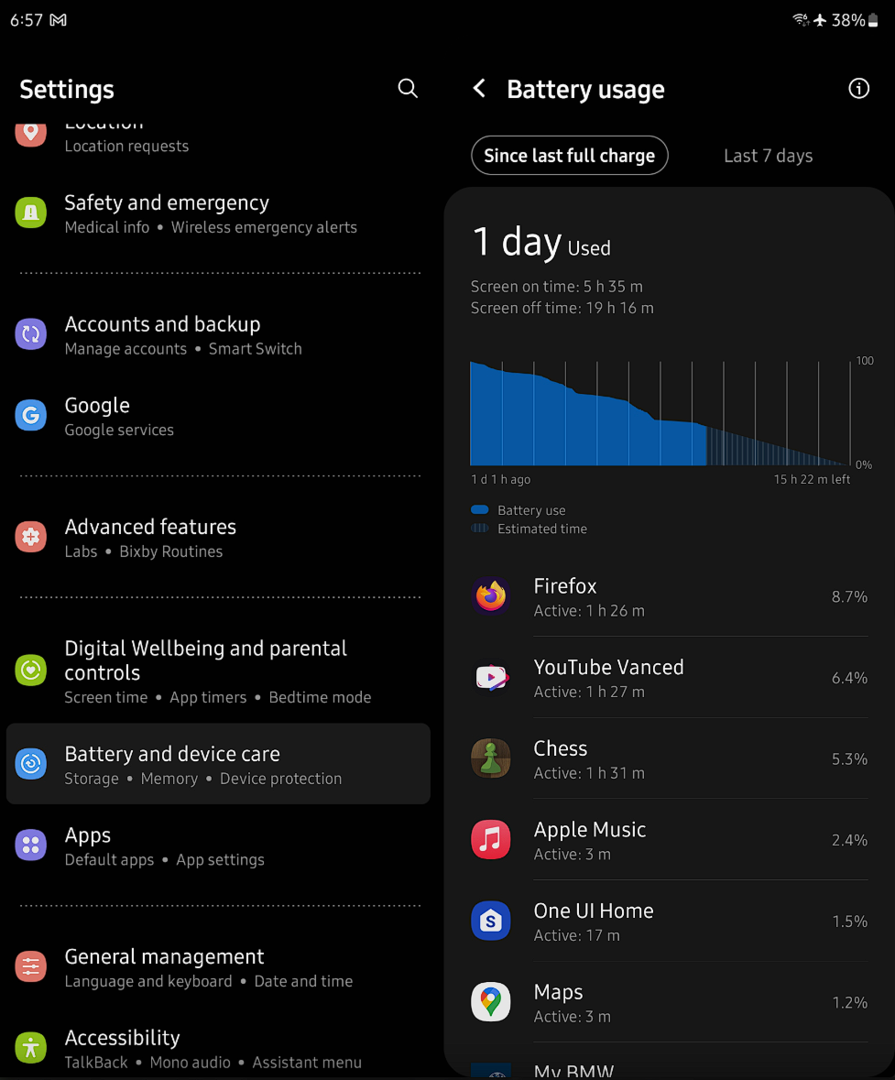The image size is (895, 1080).
Task: View Apple Music battery usage
Action: (668, 840)
